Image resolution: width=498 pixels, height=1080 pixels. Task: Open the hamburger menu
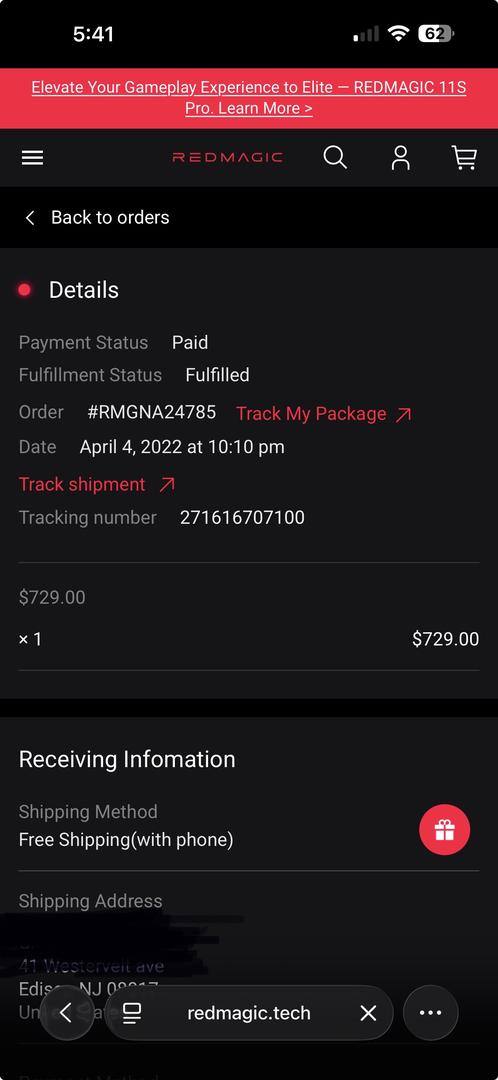(32, 158)
